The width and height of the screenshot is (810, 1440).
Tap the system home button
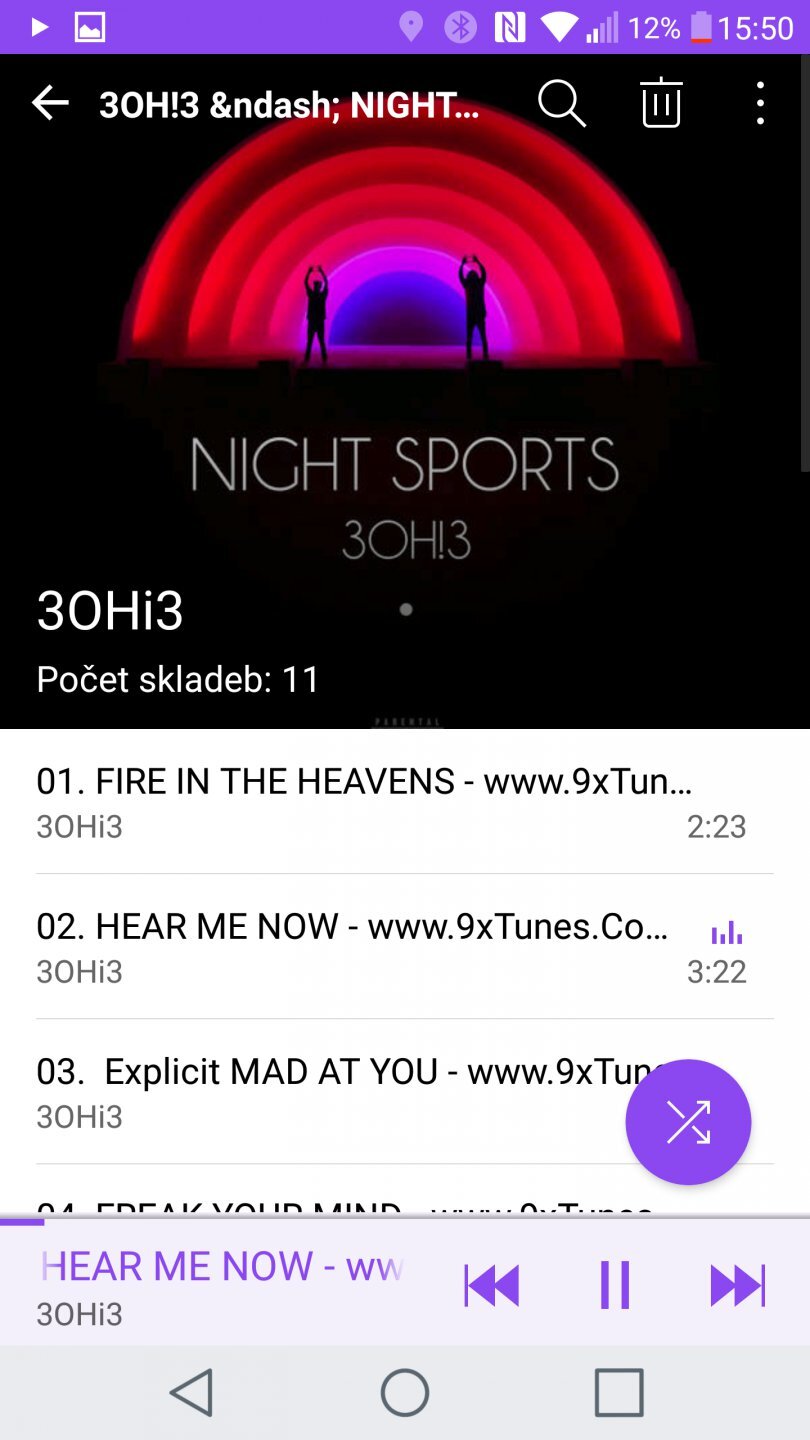(x=405, y=1392)
